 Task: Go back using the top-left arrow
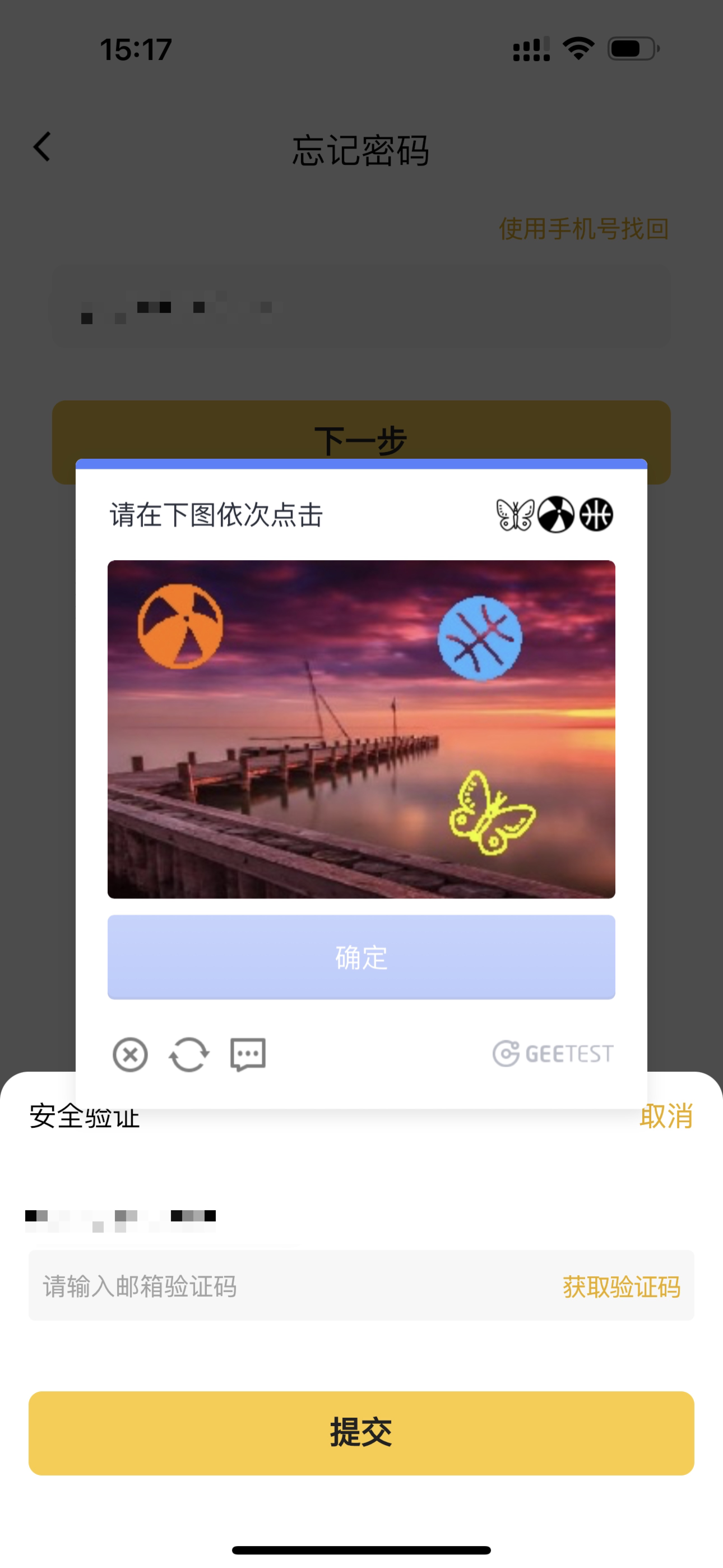pyautogui.click(x=41, y=147)
